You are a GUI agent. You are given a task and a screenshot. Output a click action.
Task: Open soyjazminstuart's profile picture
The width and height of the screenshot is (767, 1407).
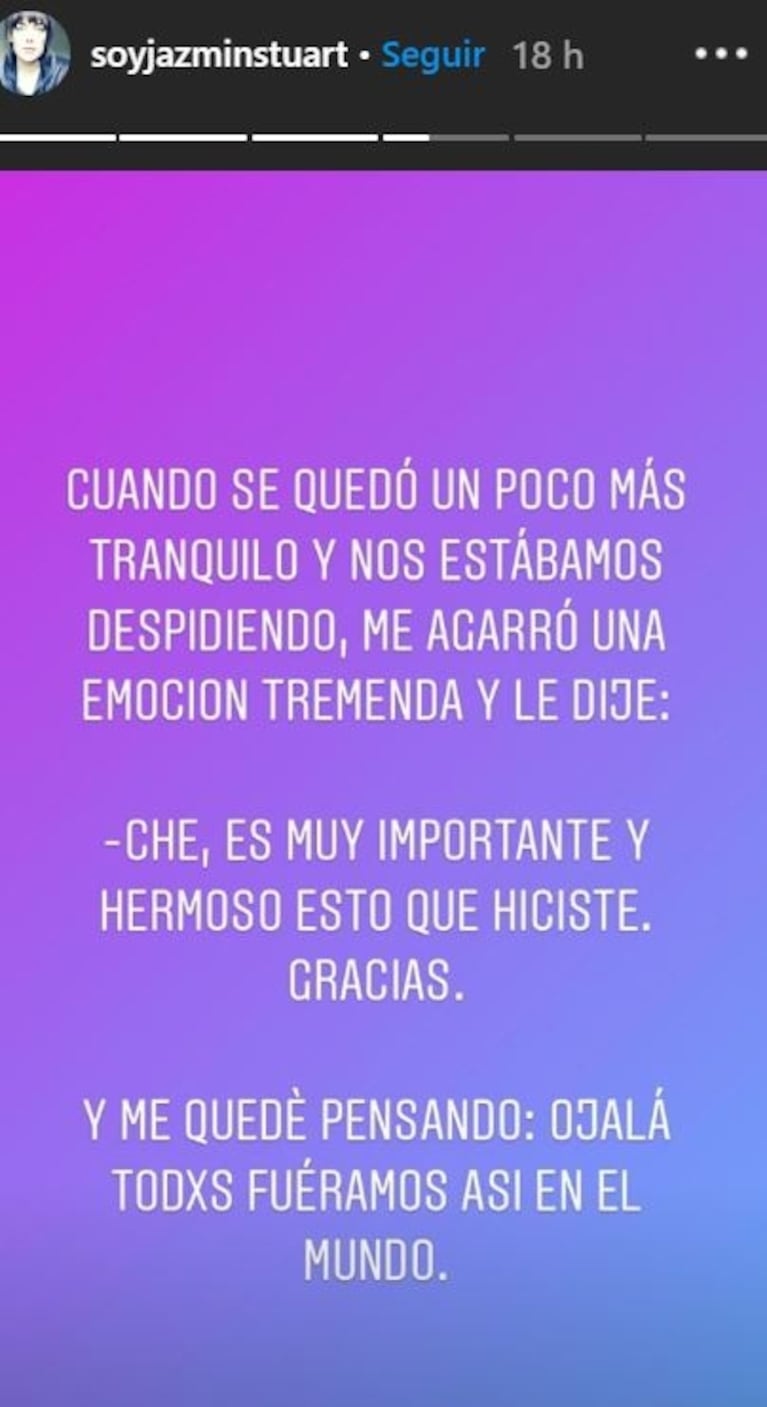[x=35, y=53]
